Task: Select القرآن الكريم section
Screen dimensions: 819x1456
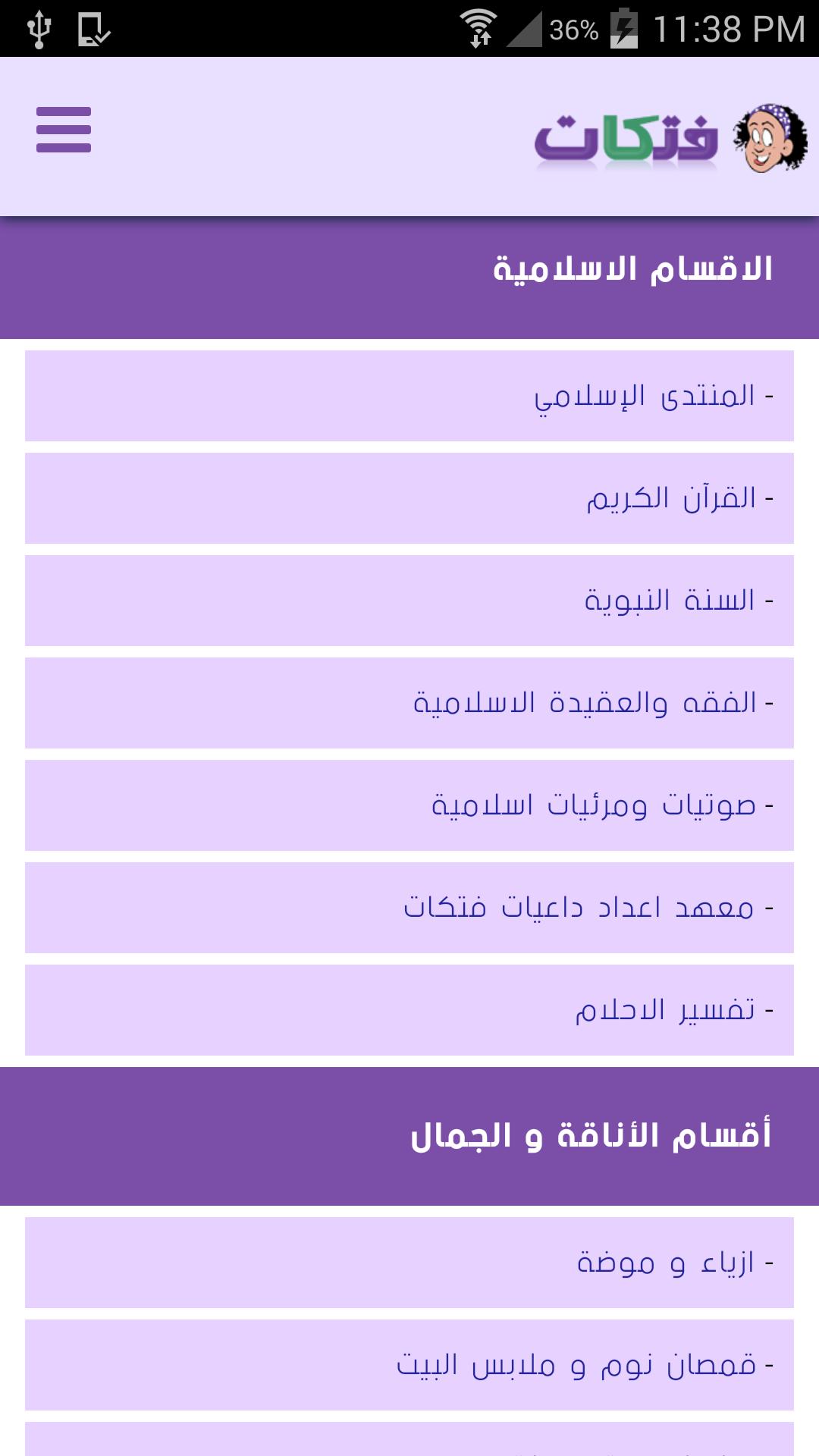Action: (x=409, y=498)
